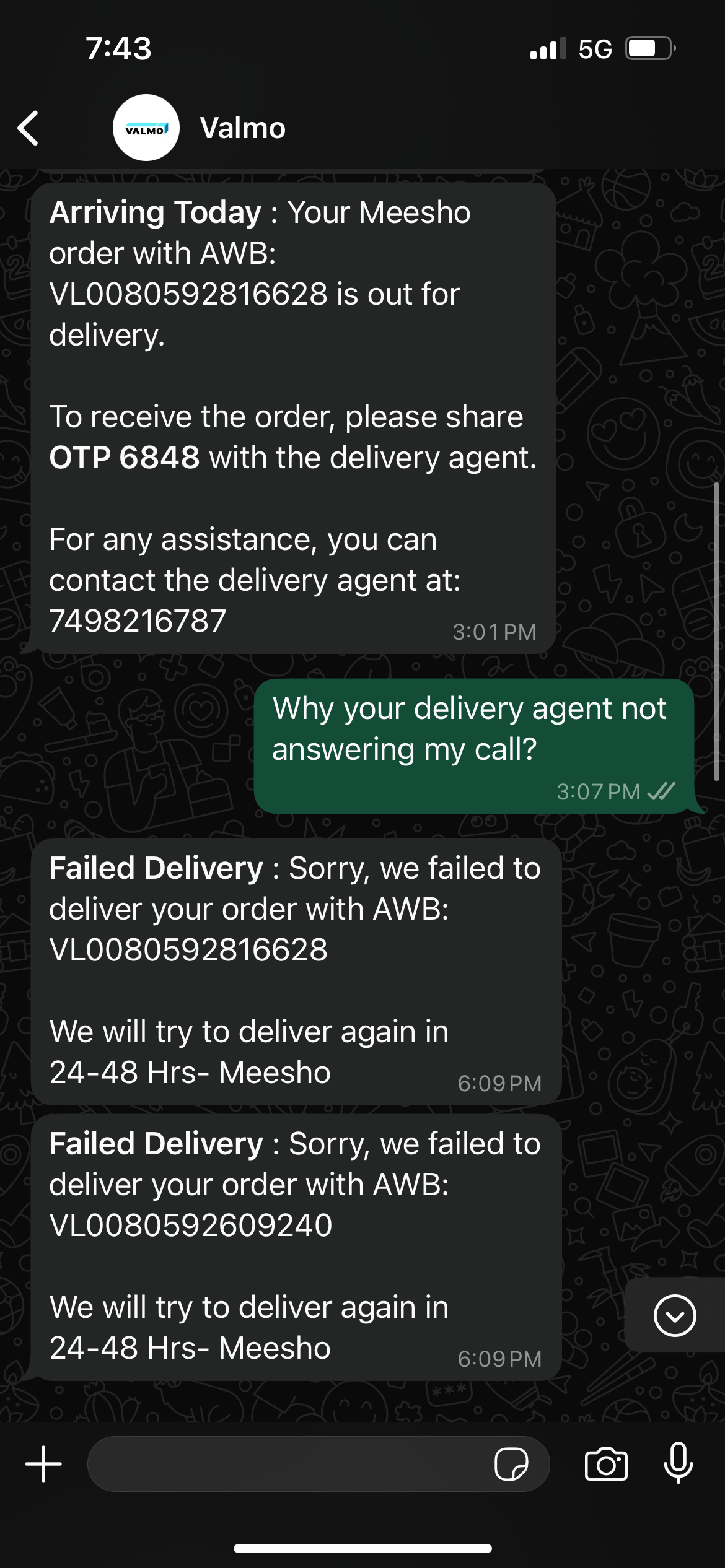Tap the microphone to record voice message

point(679,1464)
